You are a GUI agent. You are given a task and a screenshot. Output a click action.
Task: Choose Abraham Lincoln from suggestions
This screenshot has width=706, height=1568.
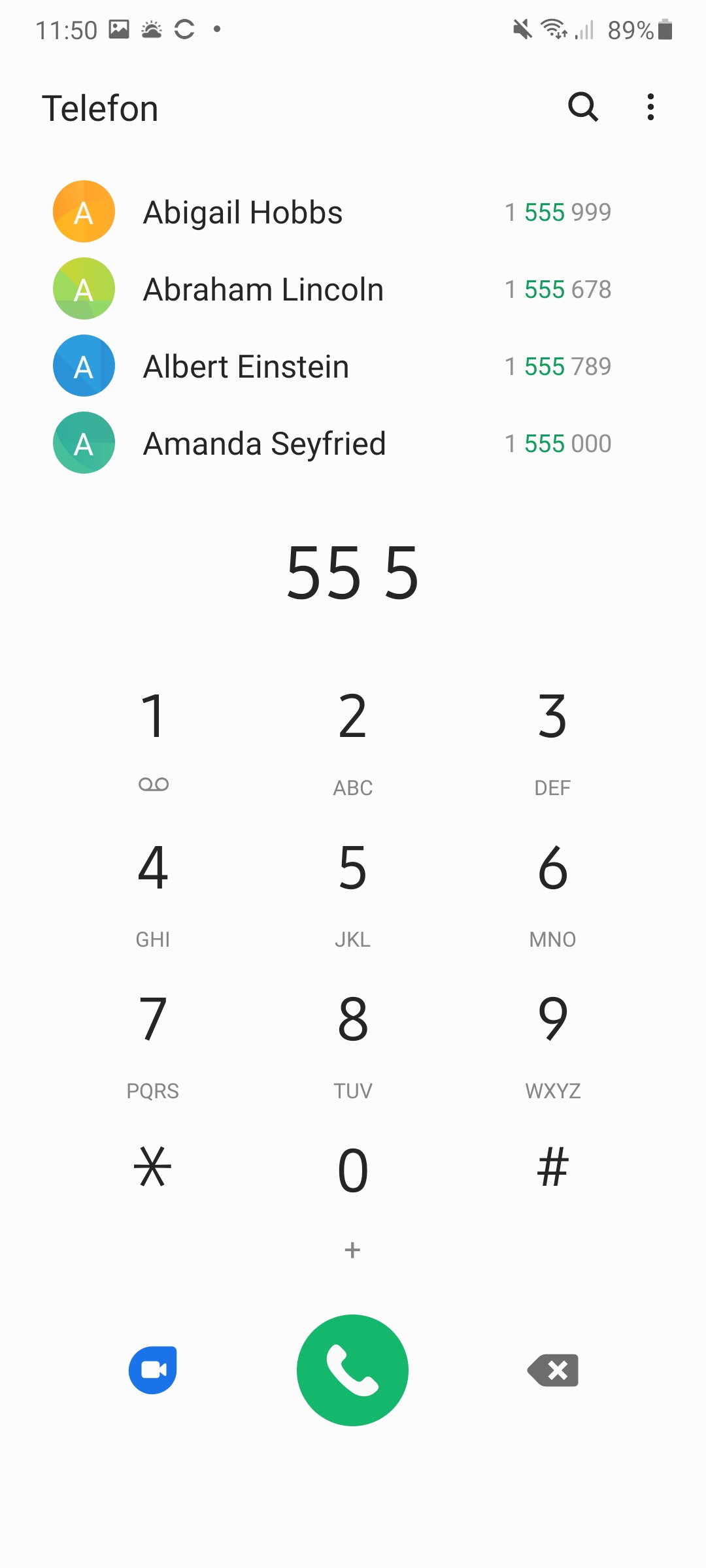353,289
